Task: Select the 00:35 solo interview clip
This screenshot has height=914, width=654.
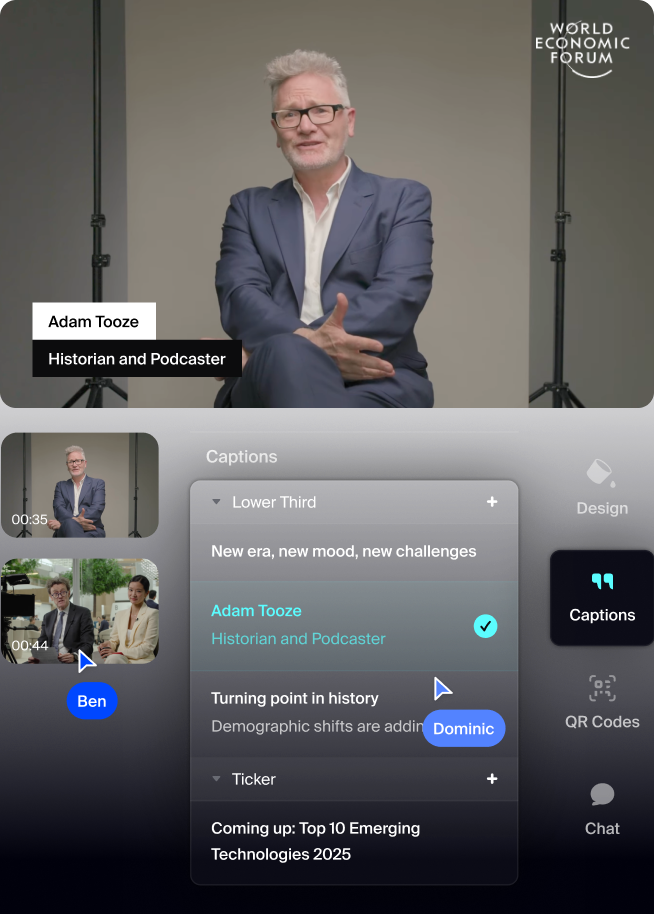Action: coord(80,485)
